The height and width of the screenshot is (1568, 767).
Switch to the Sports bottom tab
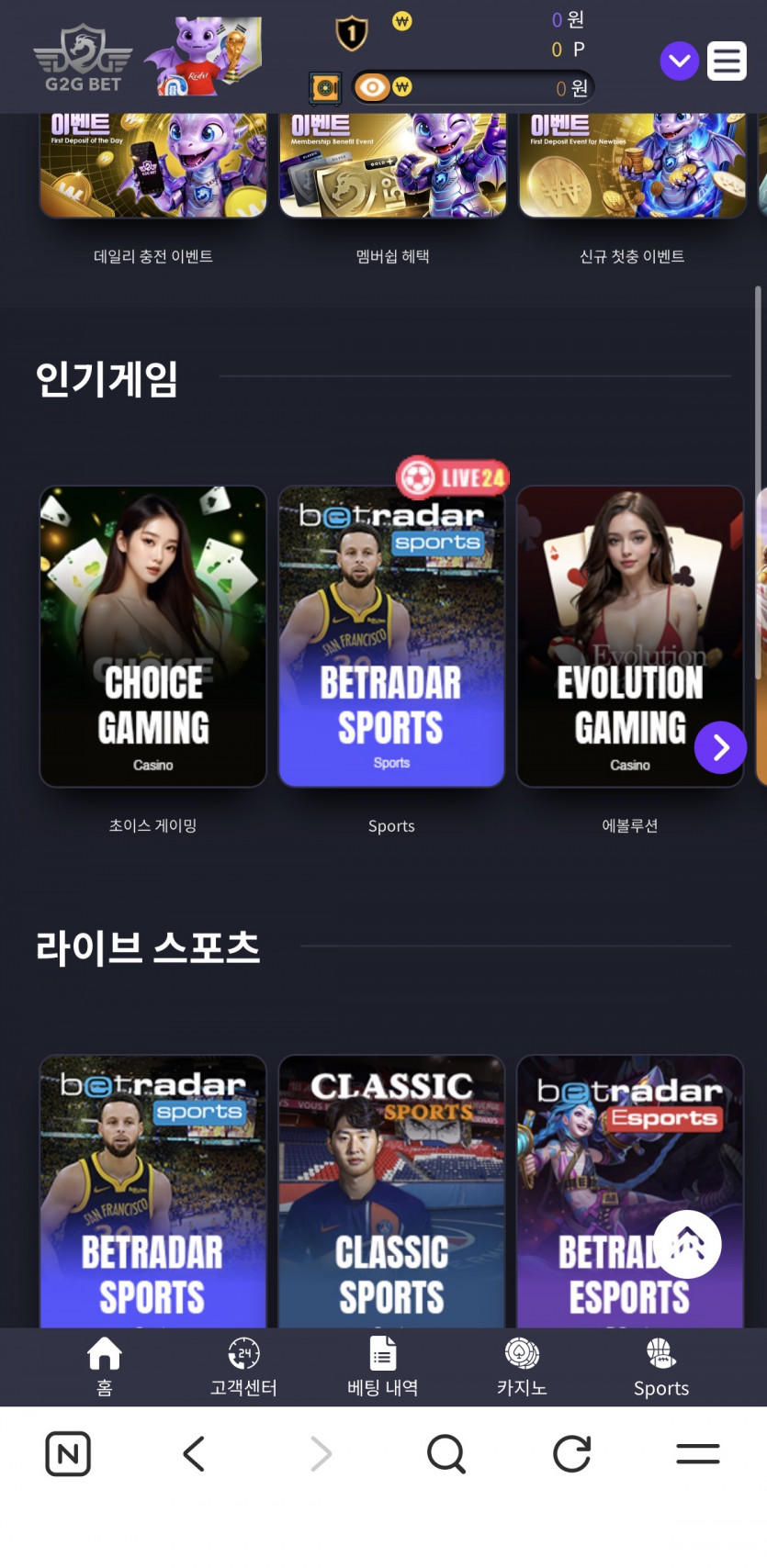661,1367
